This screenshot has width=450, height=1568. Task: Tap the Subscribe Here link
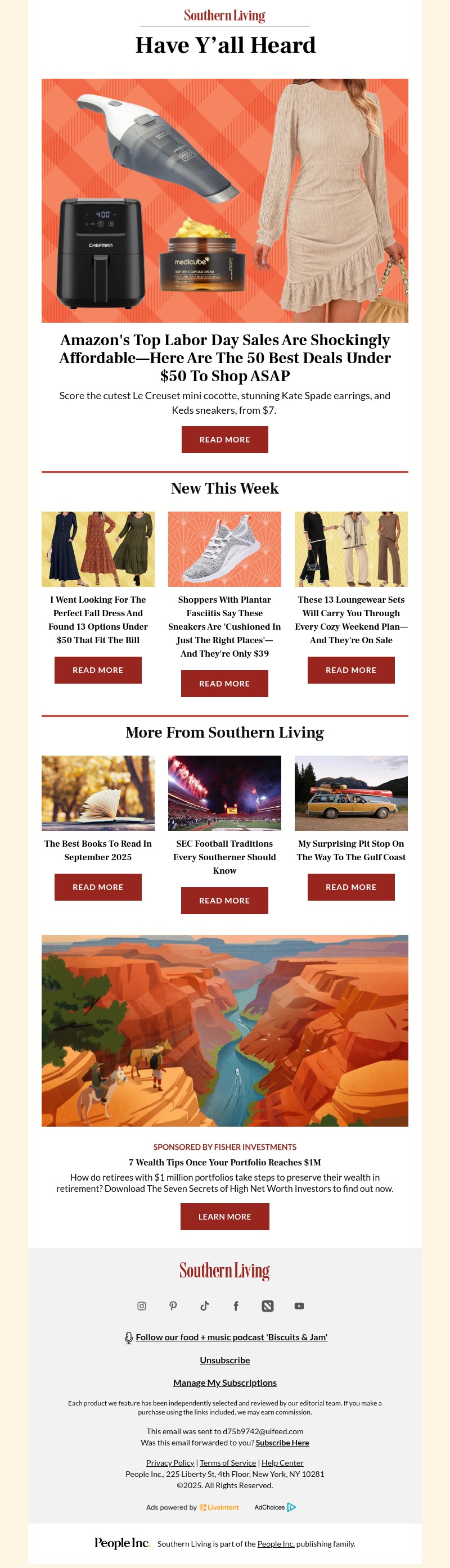click(x=282, y=1443)
